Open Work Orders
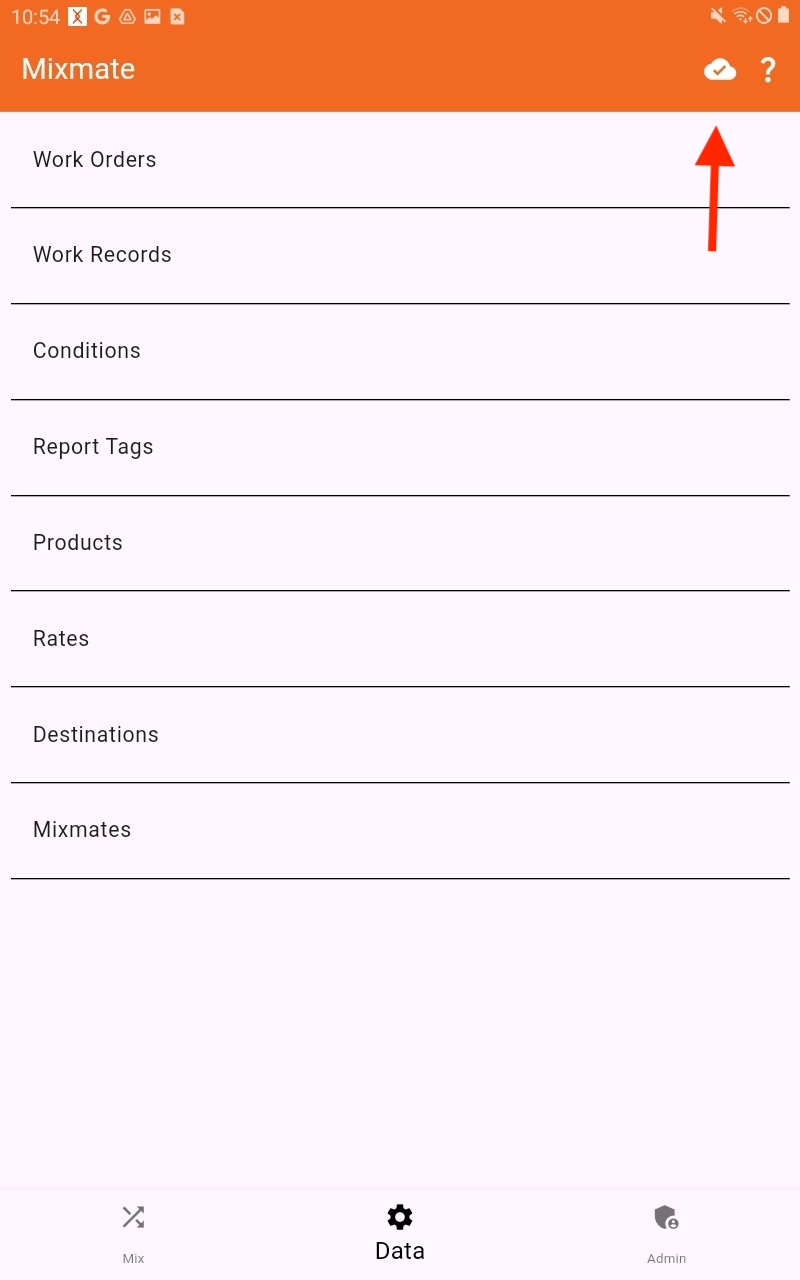Viewport: 800px width, 1280px height. [x=400, y=160]
